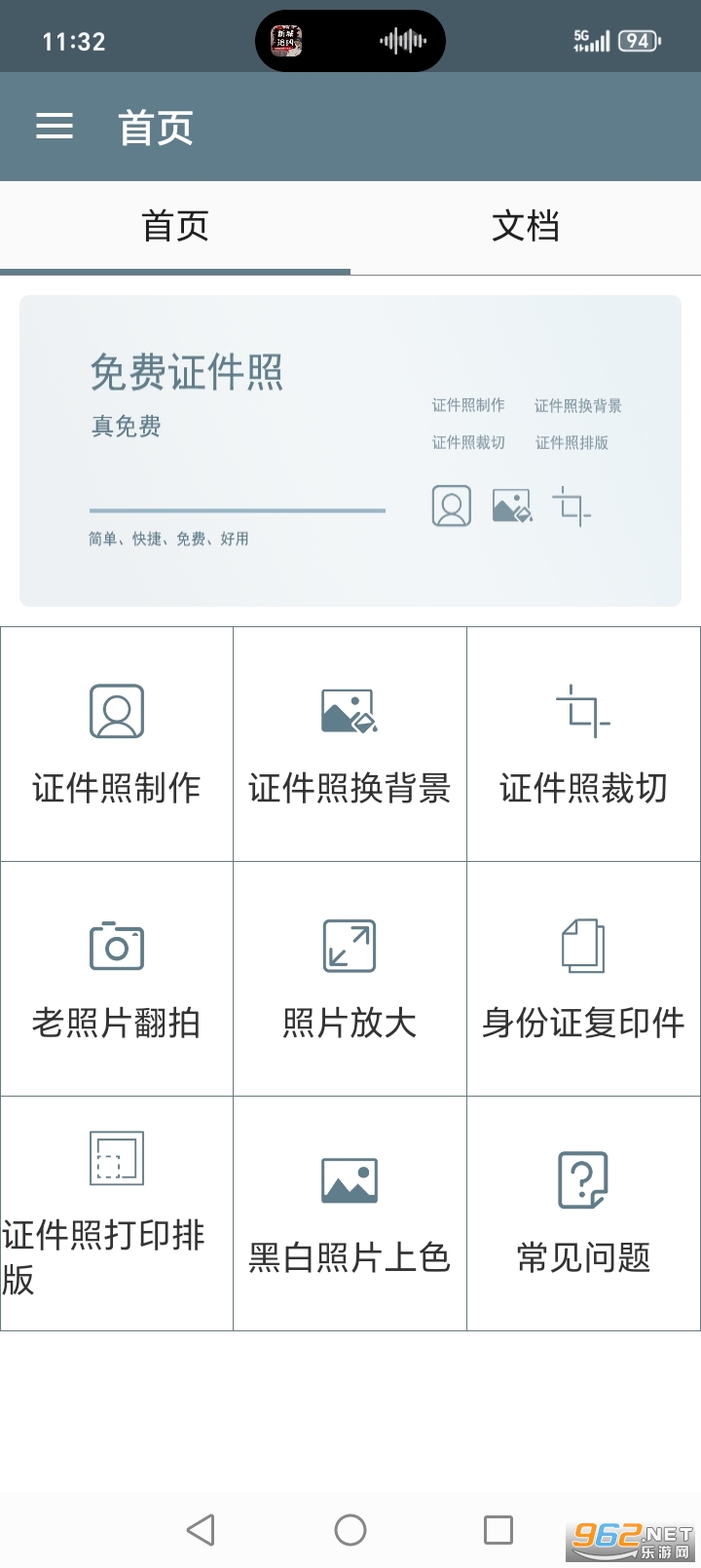Open 身份证复印件 ID copy tool

pos(582,945)
